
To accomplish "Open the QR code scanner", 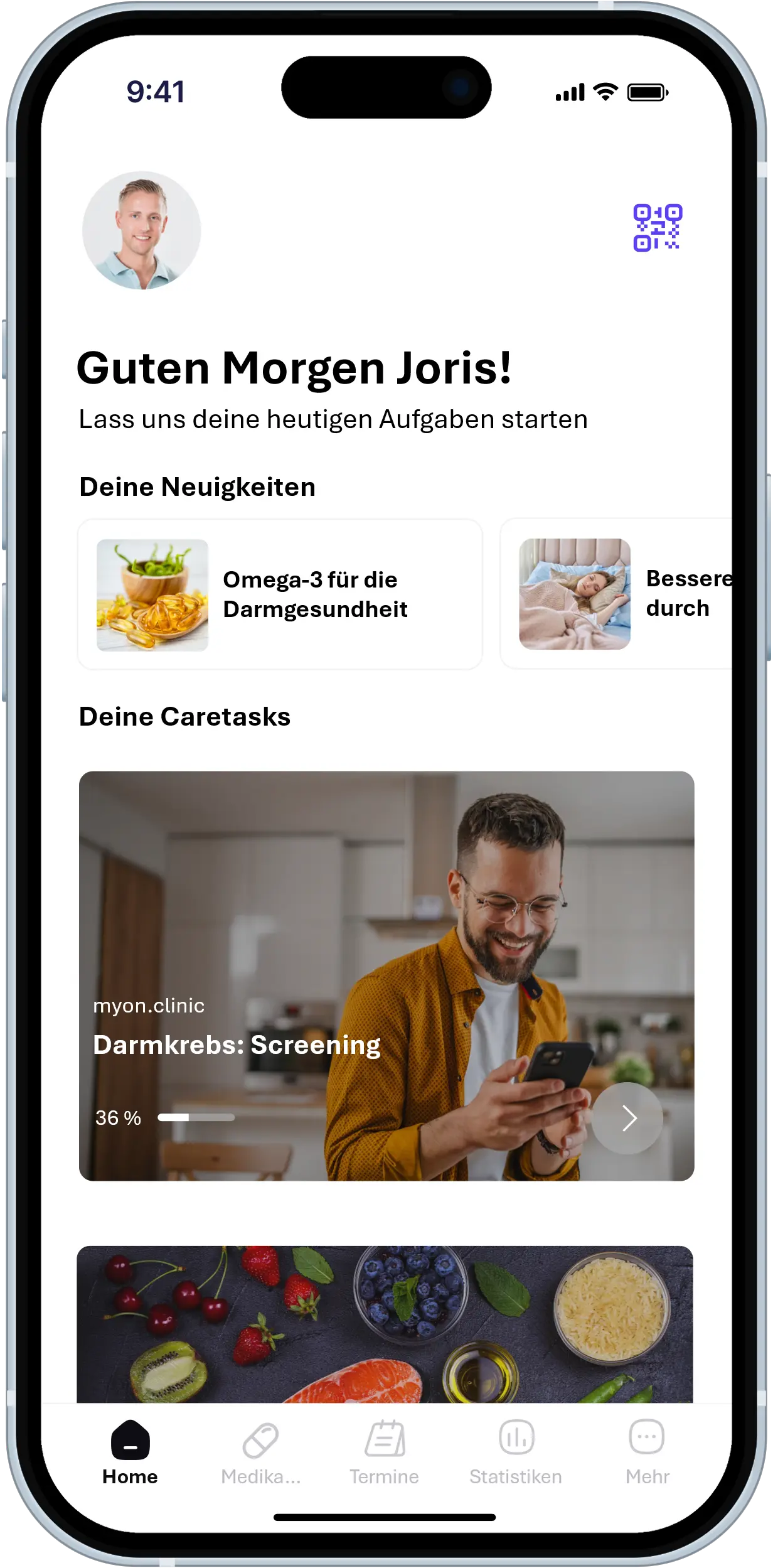I will [657, 227].
